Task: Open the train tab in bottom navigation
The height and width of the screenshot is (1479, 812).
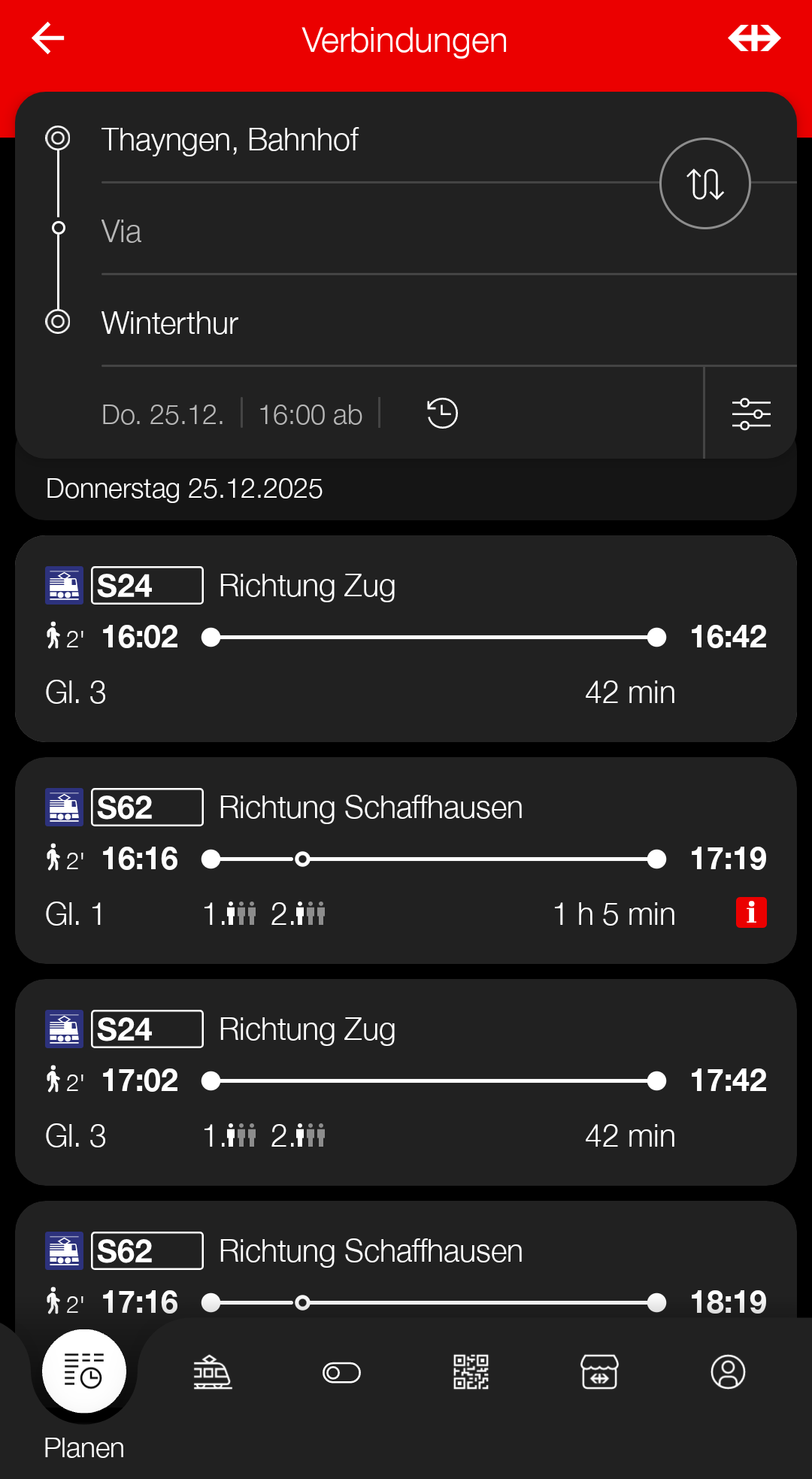Action: [x=213, y=1373]
